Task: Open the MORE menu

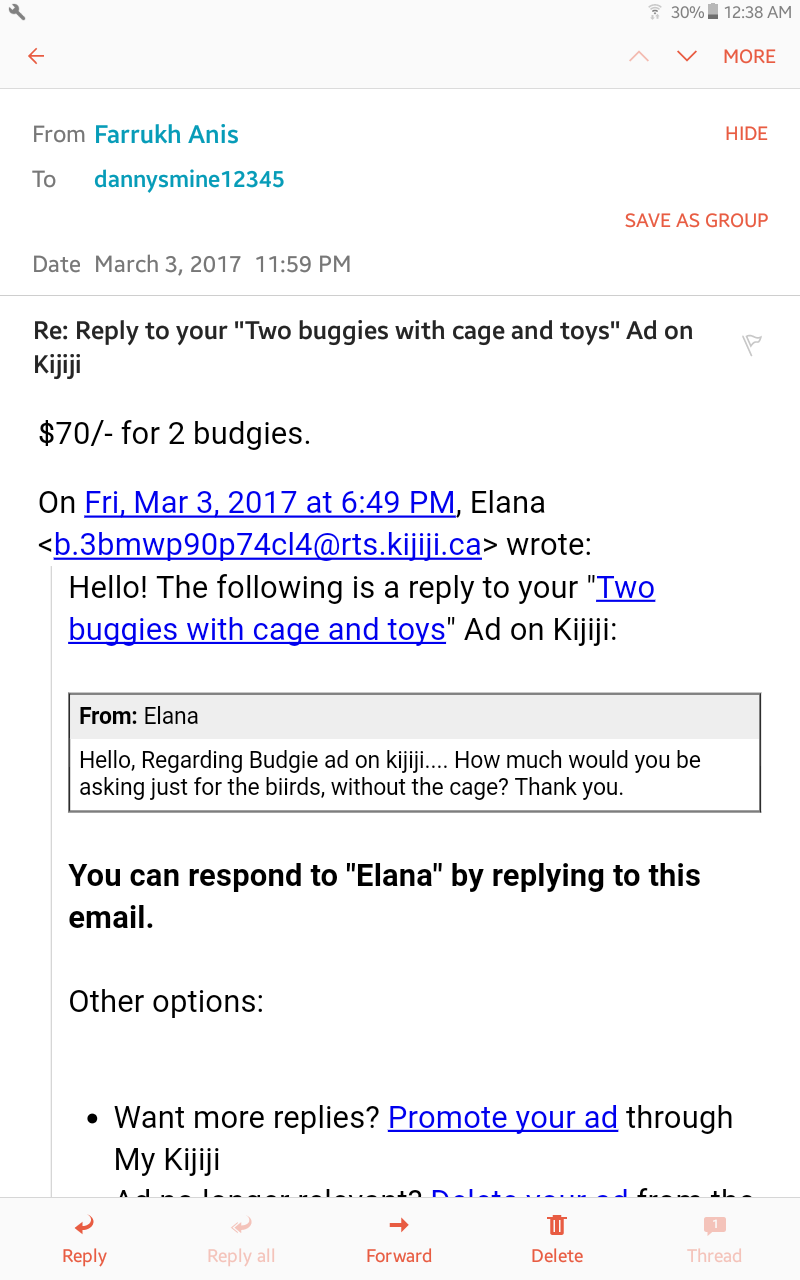Action: (x=749, y=57)
